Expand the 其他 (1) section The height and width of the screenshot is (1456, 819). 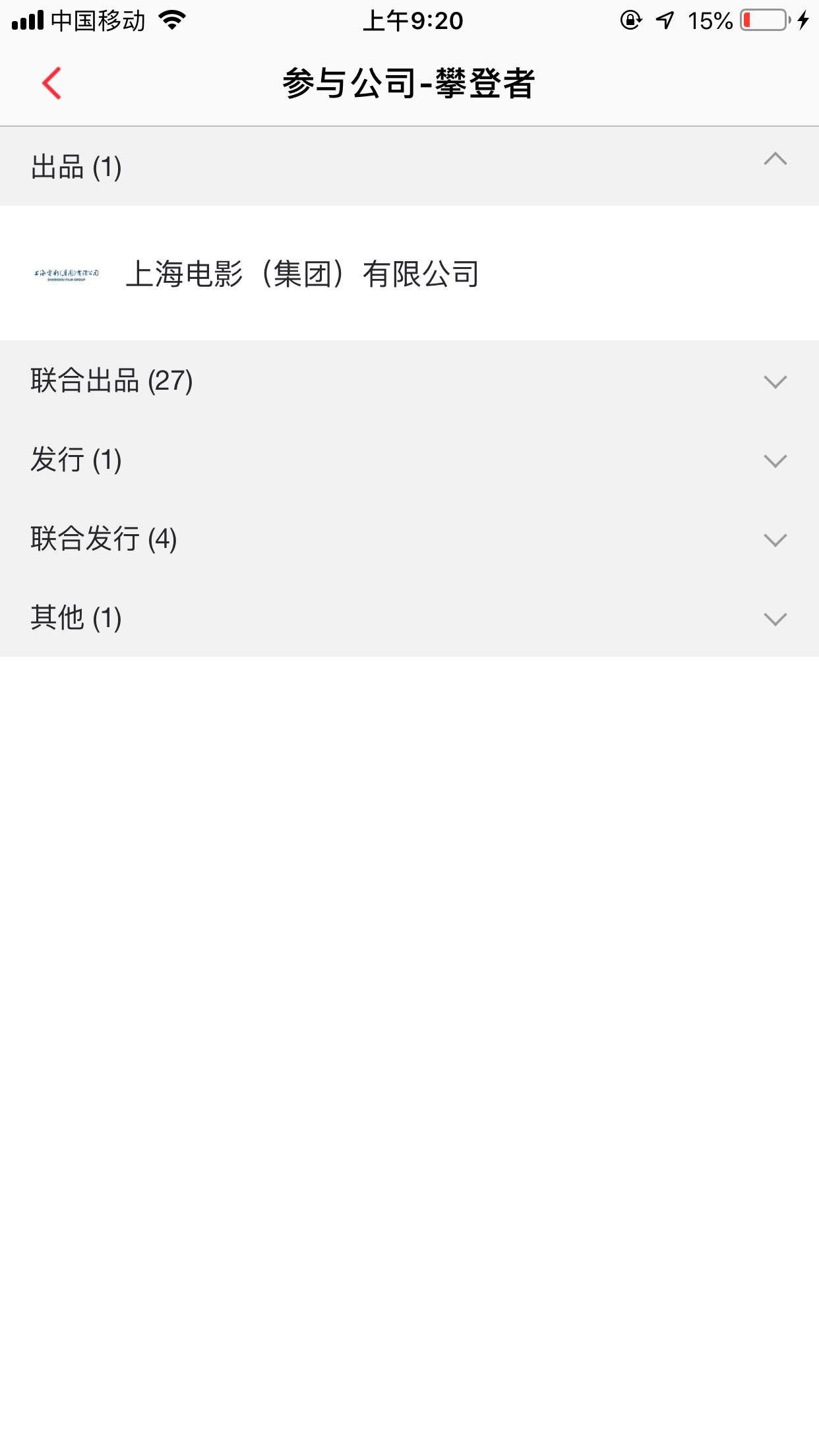coord(409,618)
